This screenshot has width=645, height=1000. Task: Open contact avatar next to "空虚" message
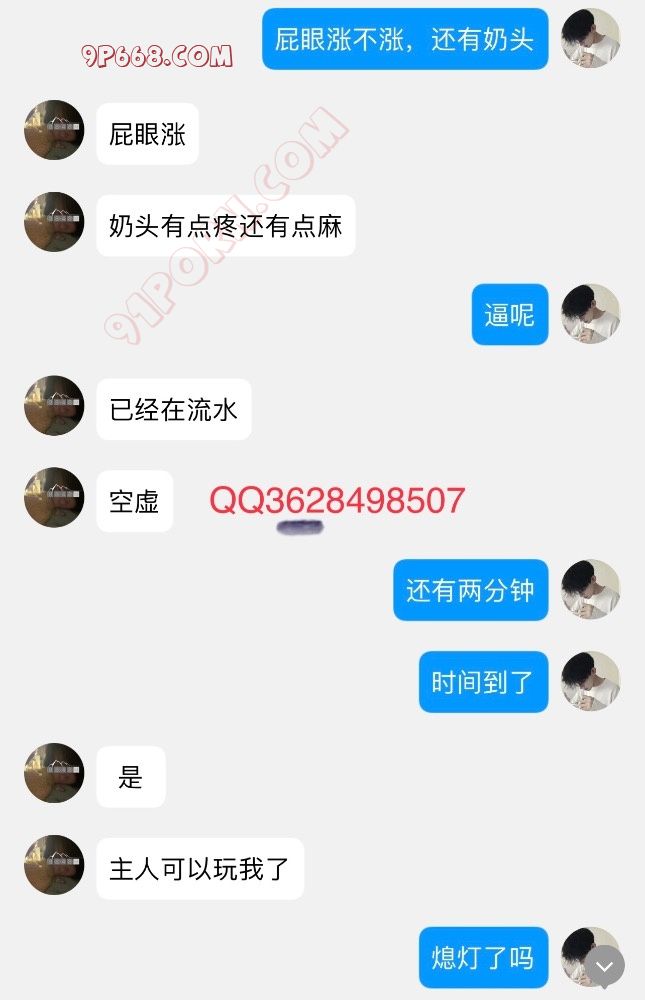coord(54,497)
